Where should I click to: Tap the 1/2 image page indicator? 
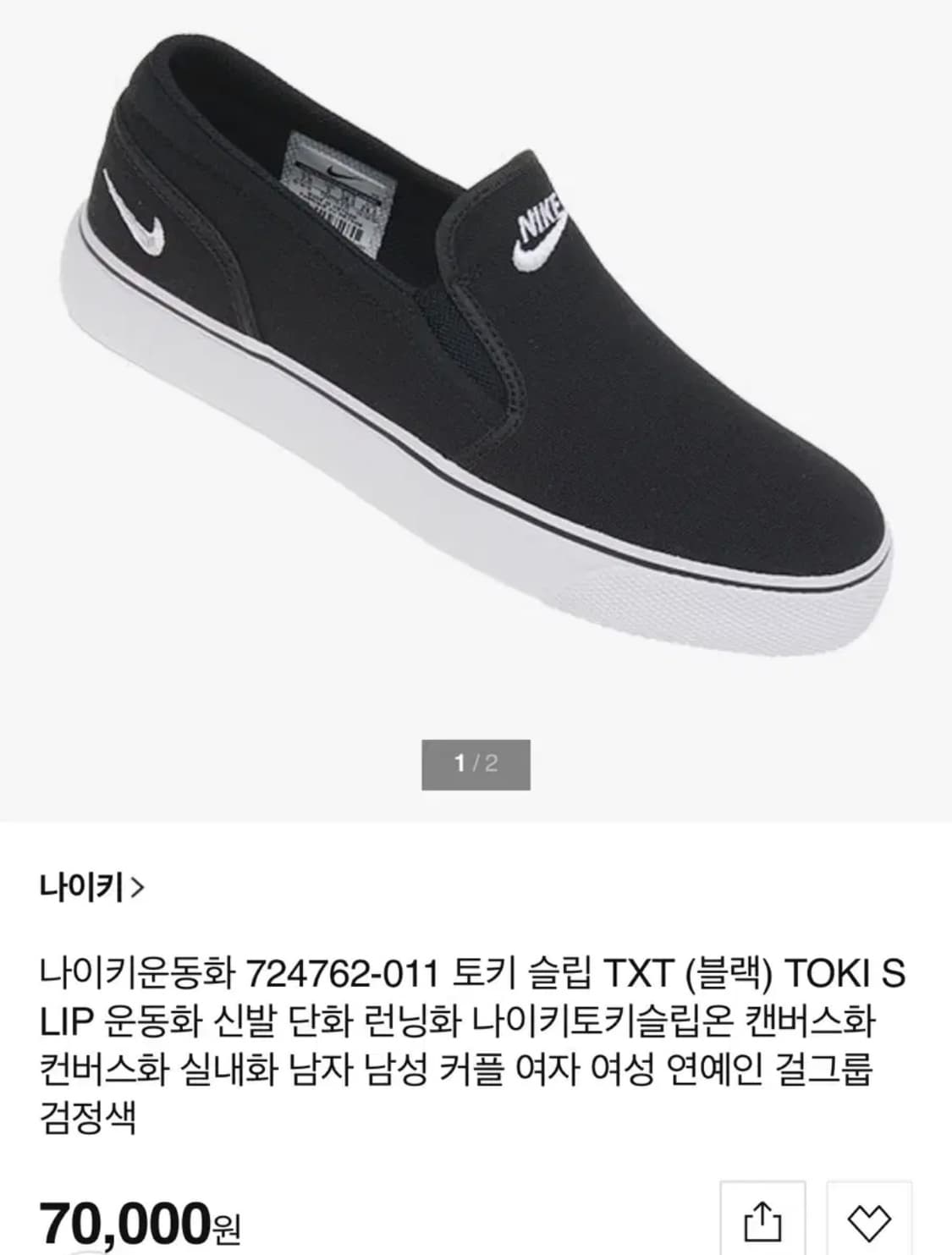click(476, 762)
